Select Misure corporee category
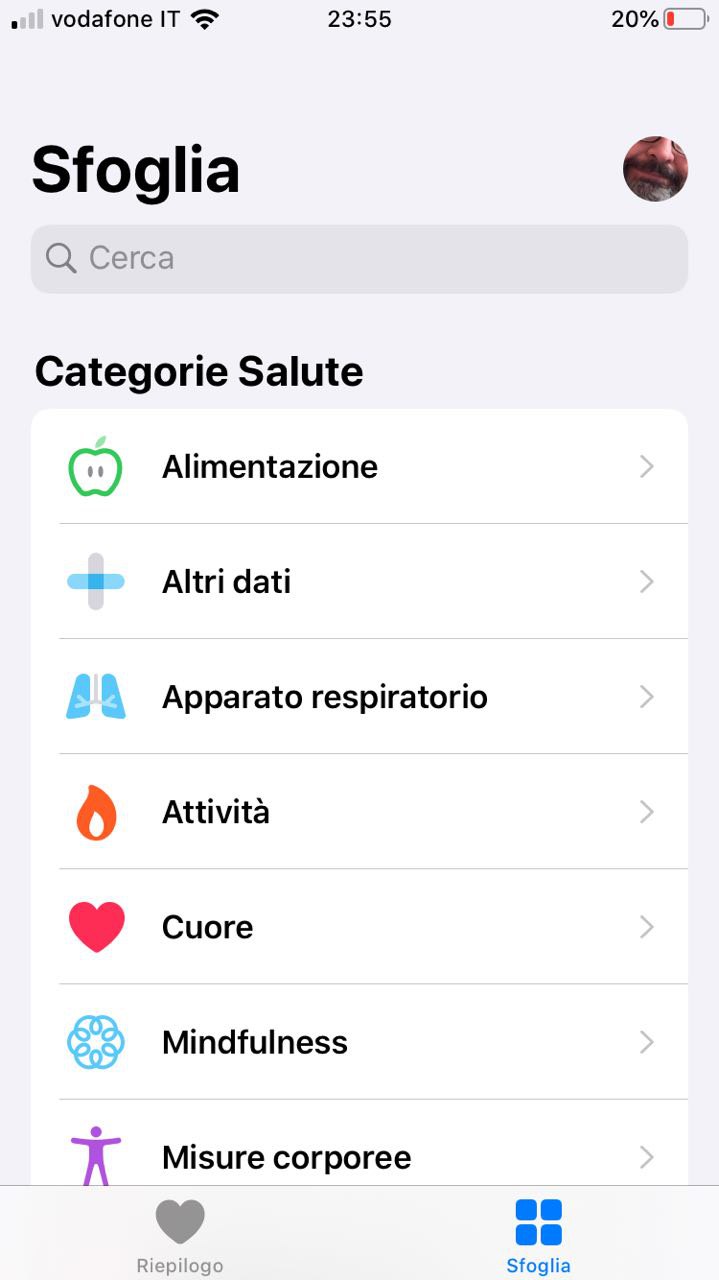 [x=359, y=1156]
